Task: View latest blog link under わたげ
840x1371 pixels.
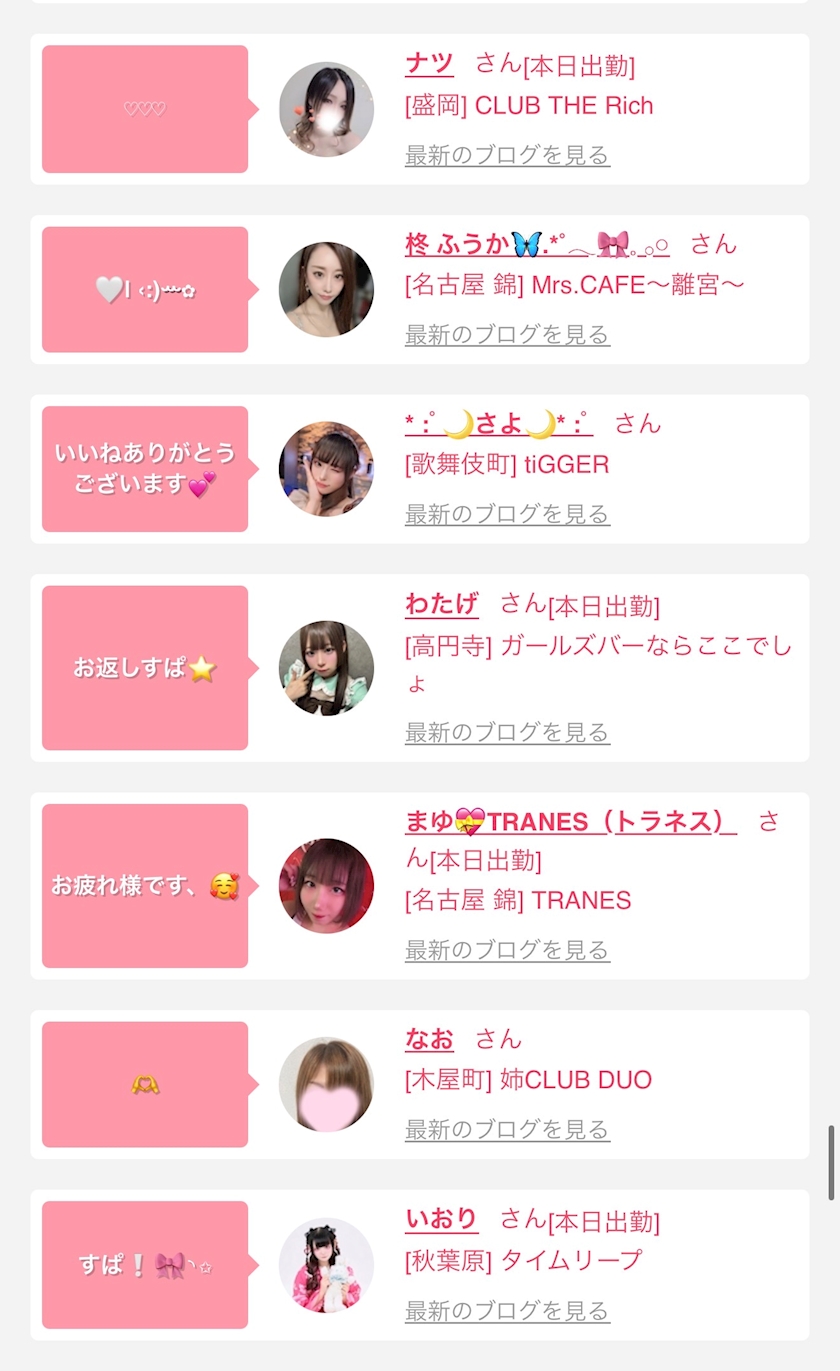Action: [x=507, y=732]
